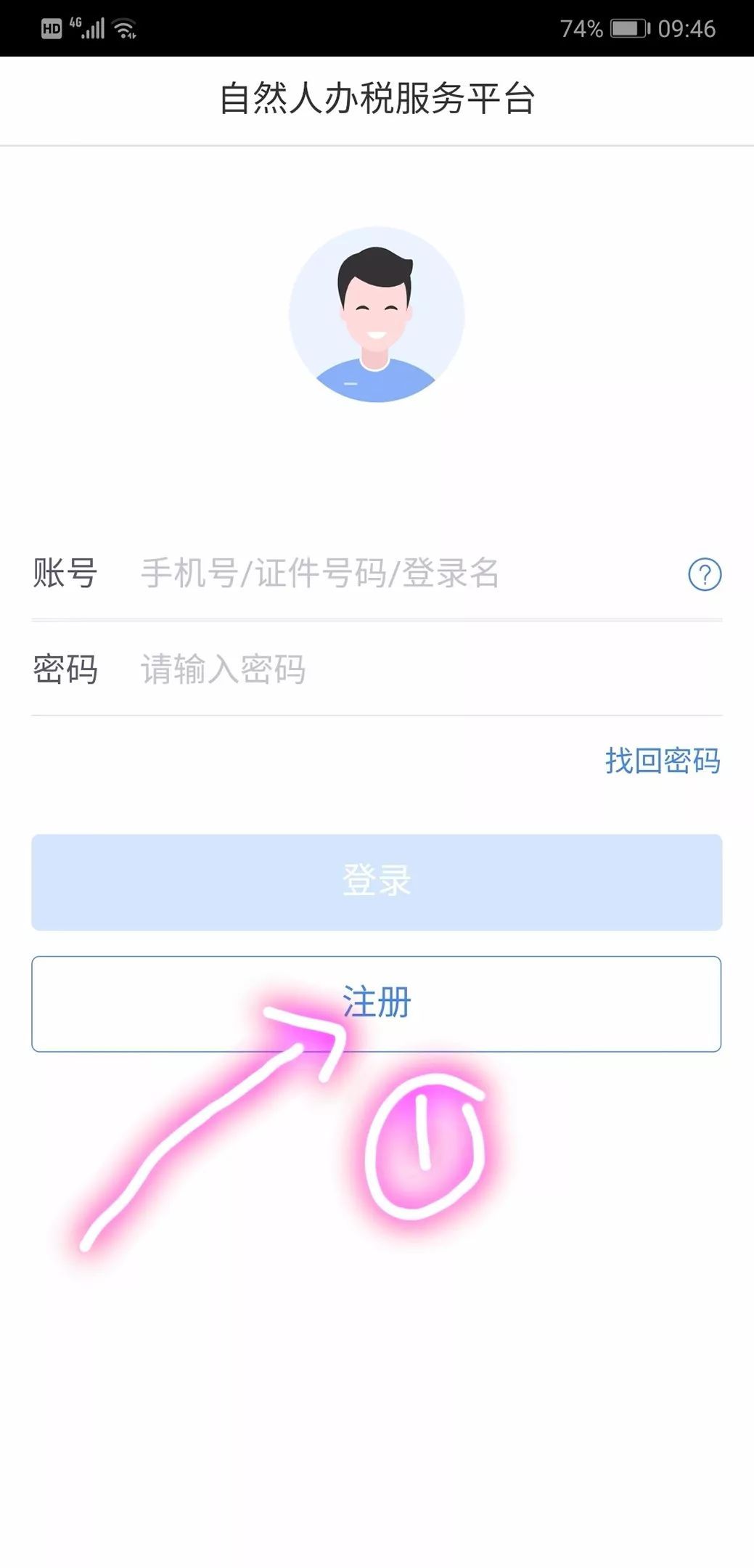The height and width of the screenshot is (1568, 754).
Task: Open the 找回密码 password recovery link
Action: coord(663,761)
